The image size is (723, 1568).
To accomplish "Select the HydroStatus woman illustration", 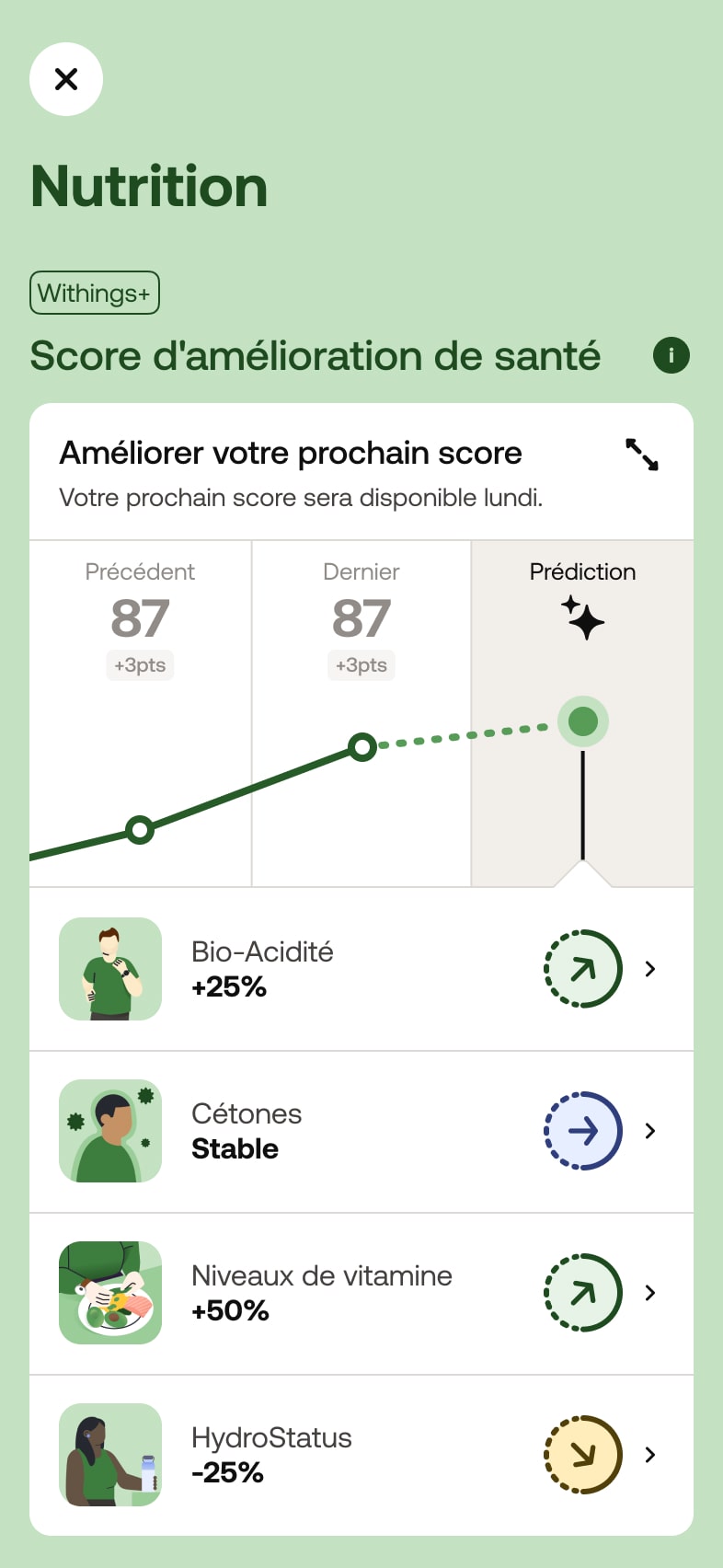I will click(109, 1455).
